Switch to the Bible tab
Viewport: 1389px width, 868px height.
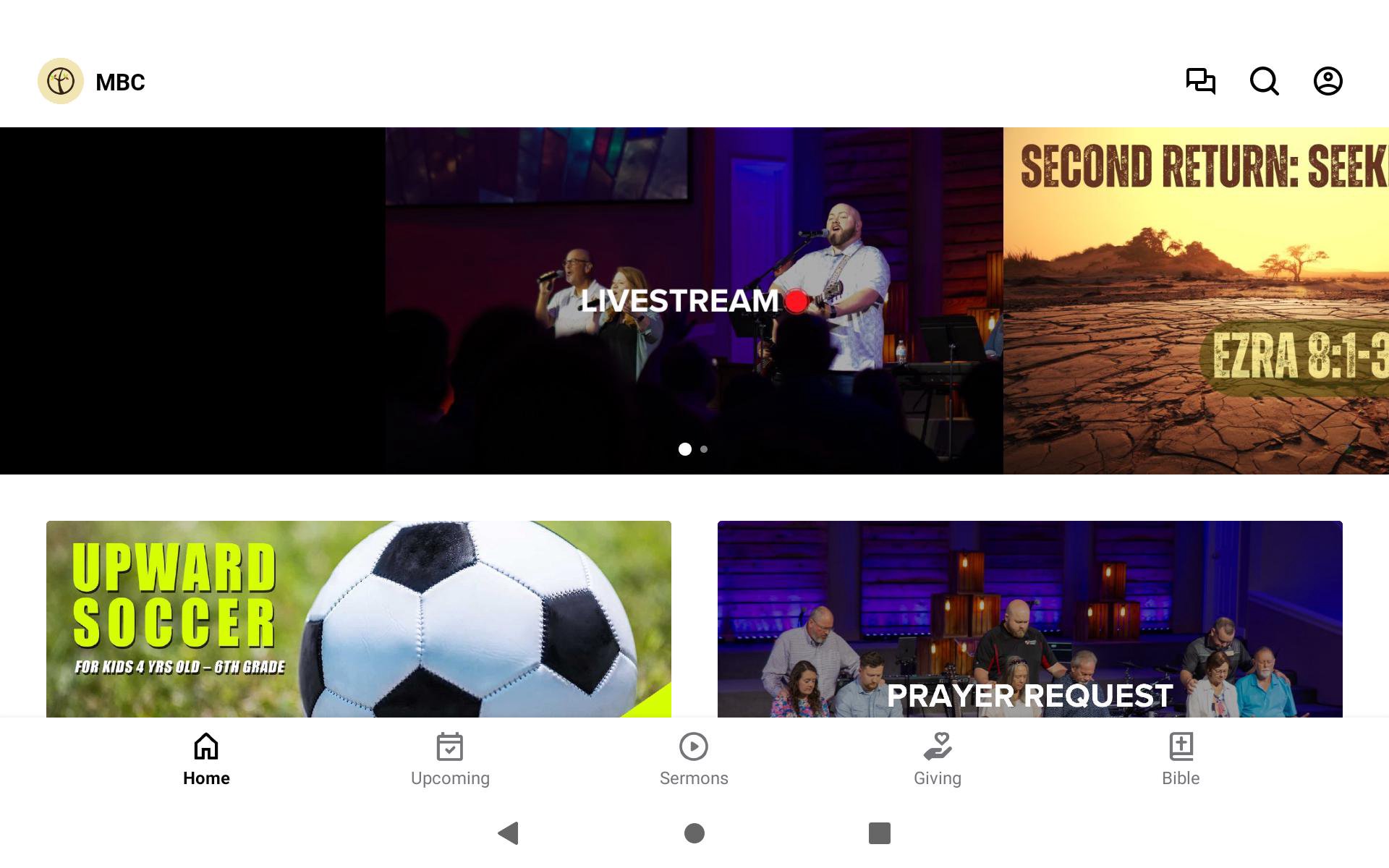click(x=1181, y=759)
